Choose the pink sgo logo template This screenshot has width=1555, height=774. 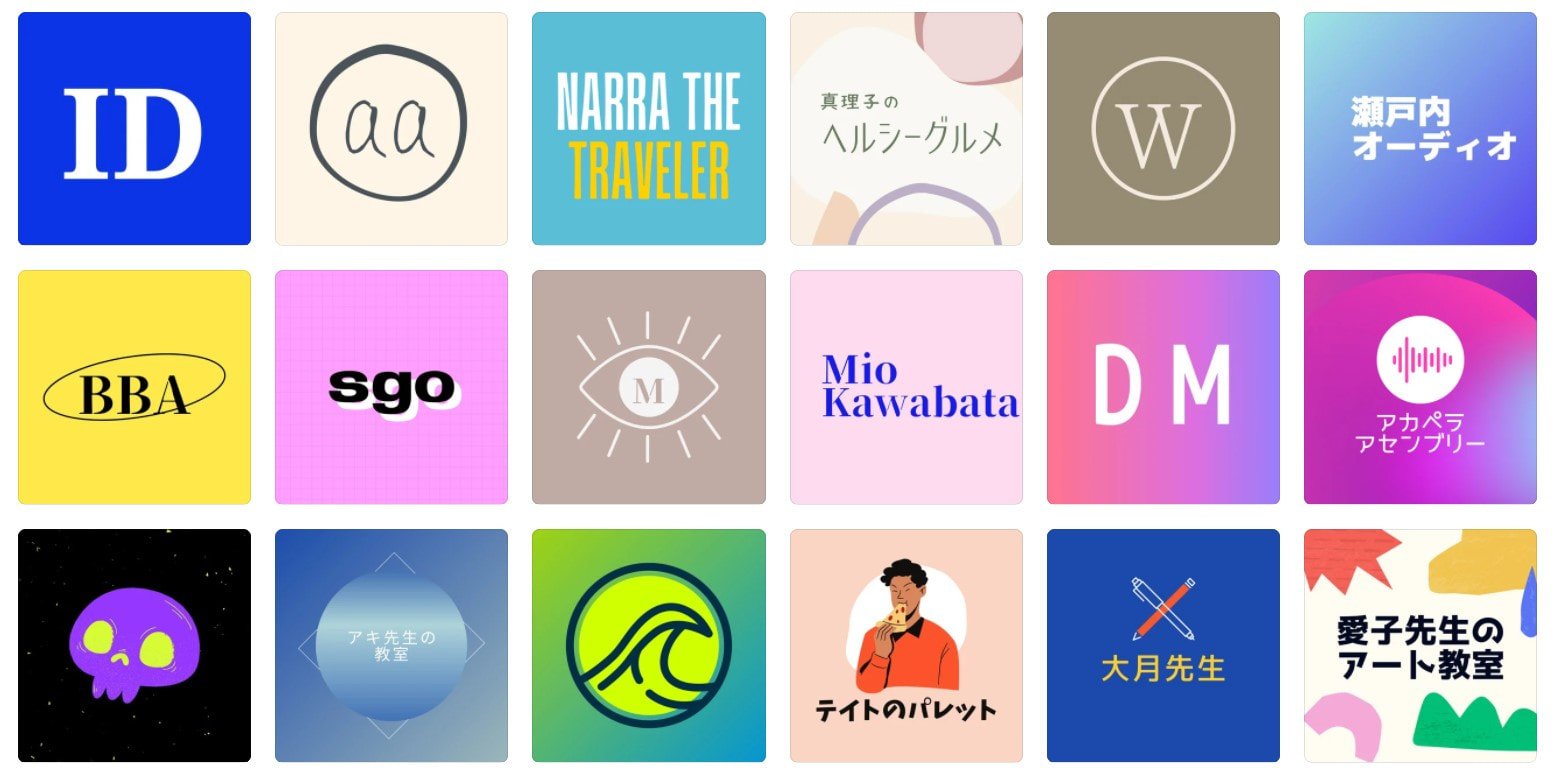[x=391, y=387]
